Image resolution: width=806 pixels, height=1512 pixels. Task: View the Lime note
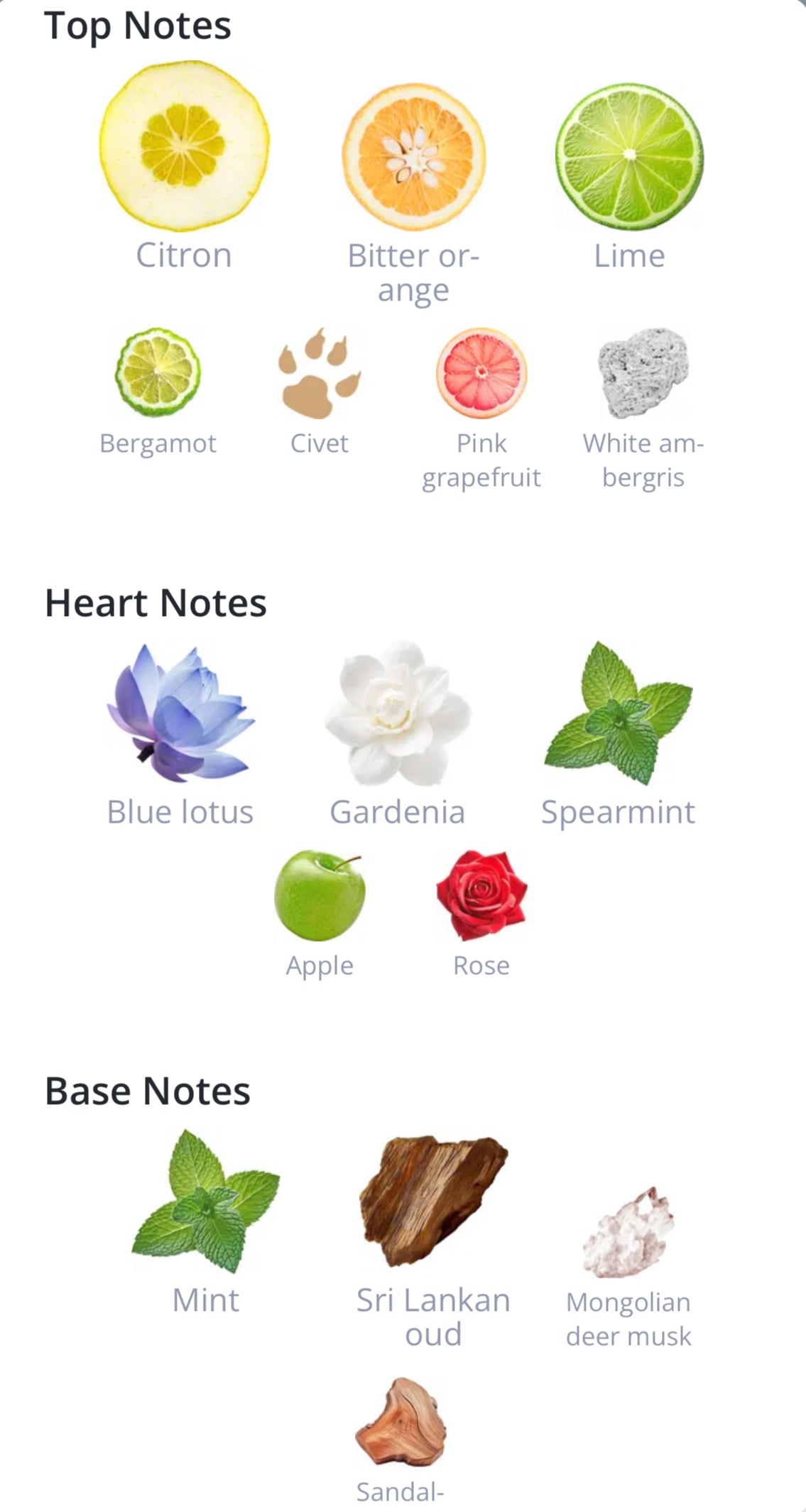629,157
